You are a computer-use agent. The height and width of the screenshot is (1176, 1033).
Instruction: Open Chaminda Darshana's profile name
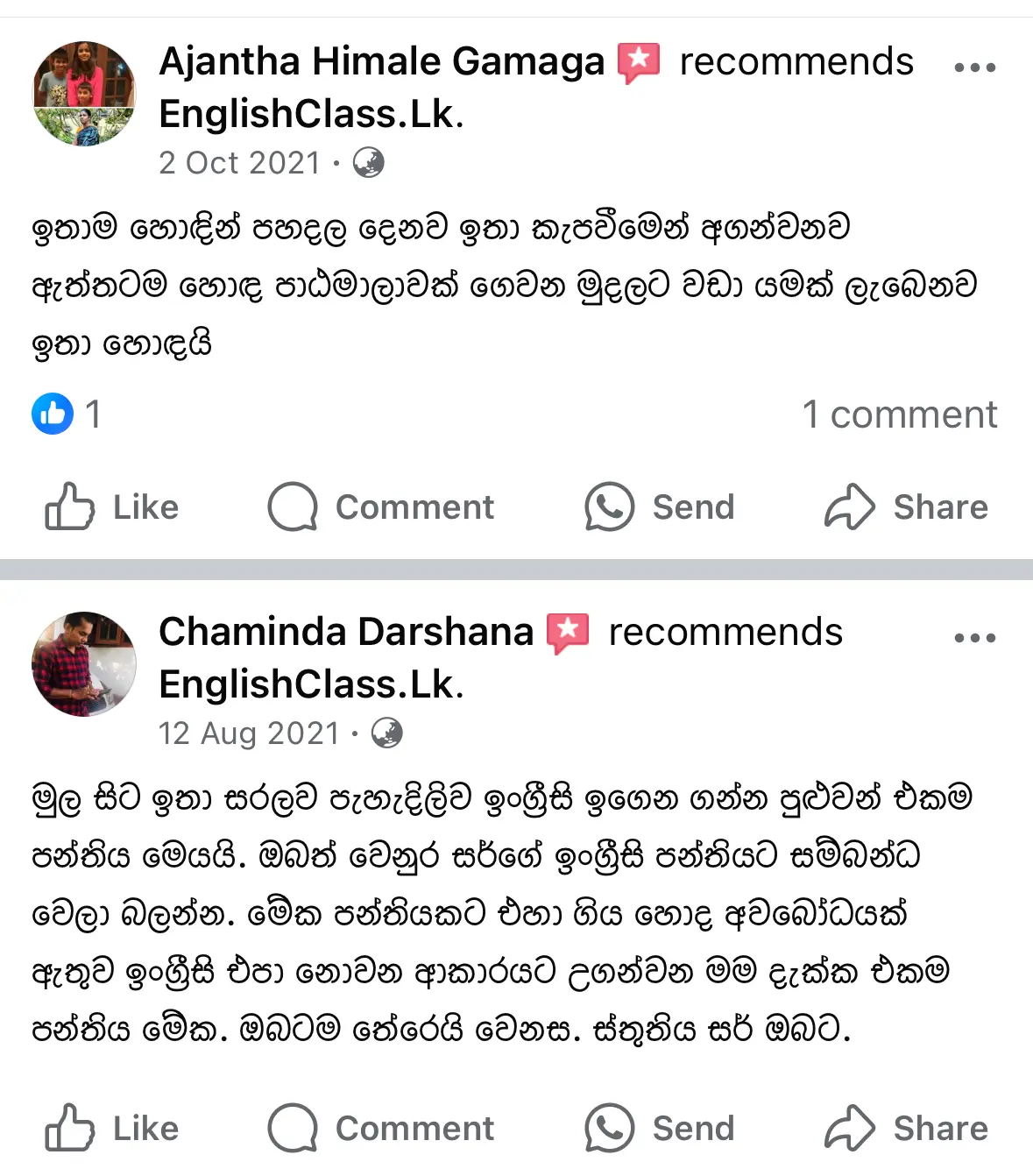click(346, 632)
